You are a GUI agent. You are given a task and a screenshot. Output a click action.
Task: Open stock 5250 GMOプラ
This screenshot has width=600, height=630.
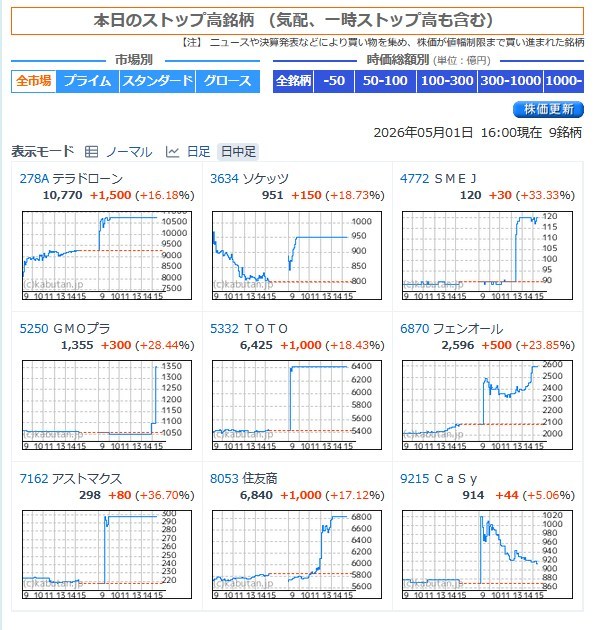tap(65, 329)
